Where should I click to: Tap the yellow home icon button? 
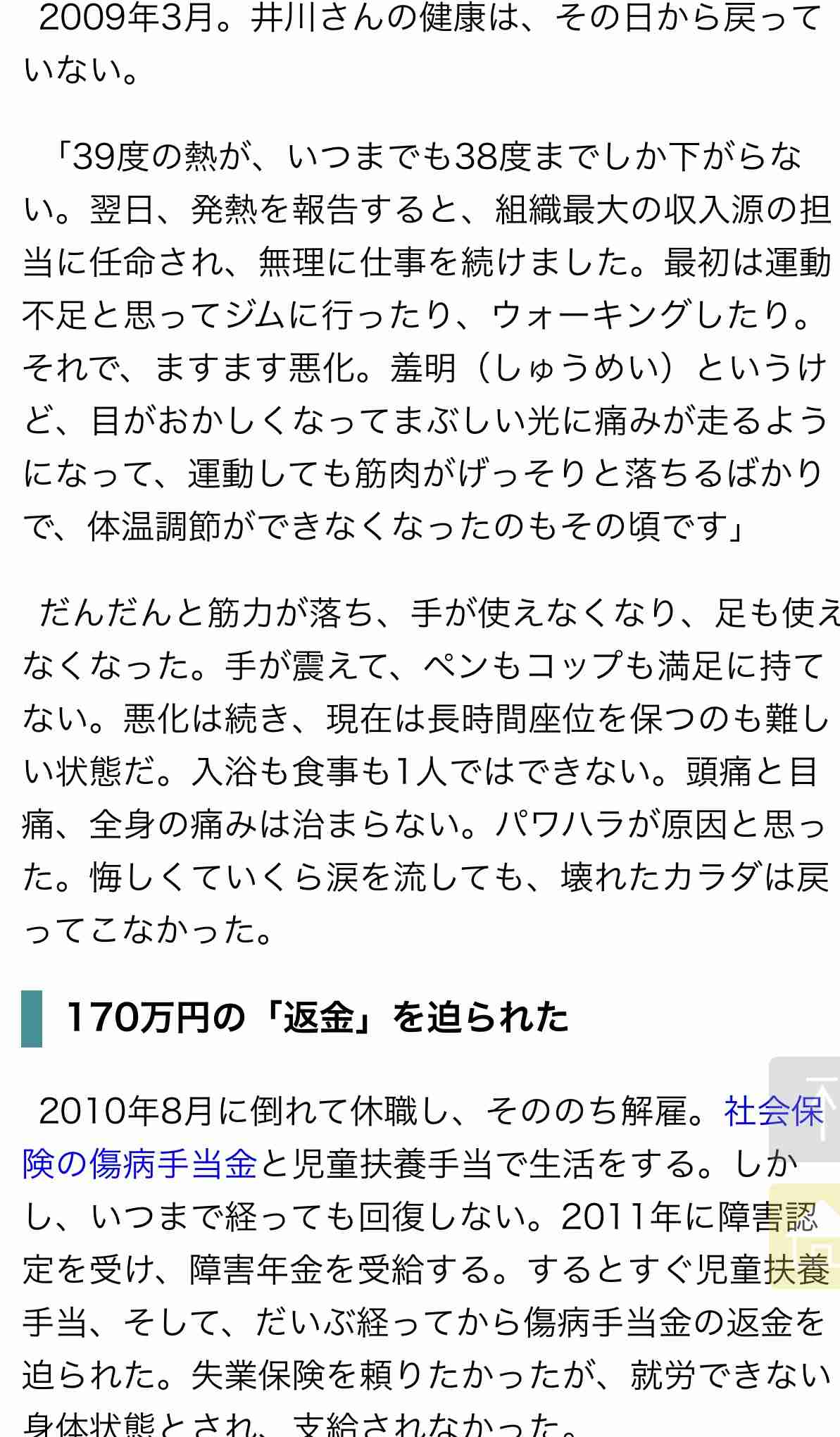pos(805,1237)
